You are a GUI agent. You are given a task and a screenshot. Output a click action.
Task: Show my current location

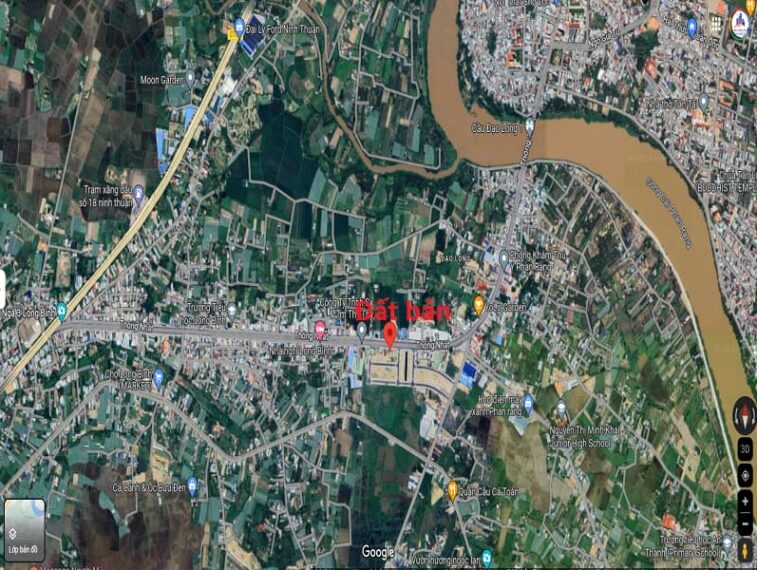(x=745, y=475)
